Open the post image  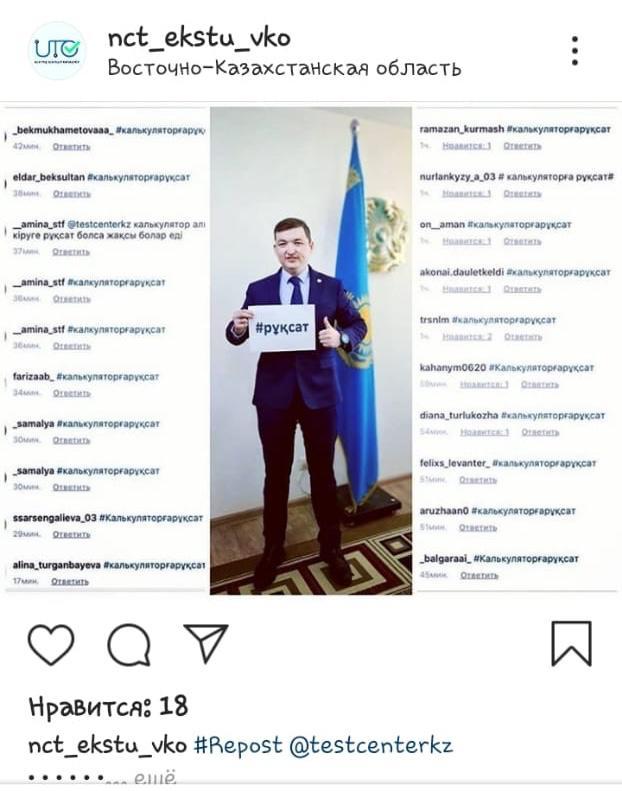tap(311, 350)
